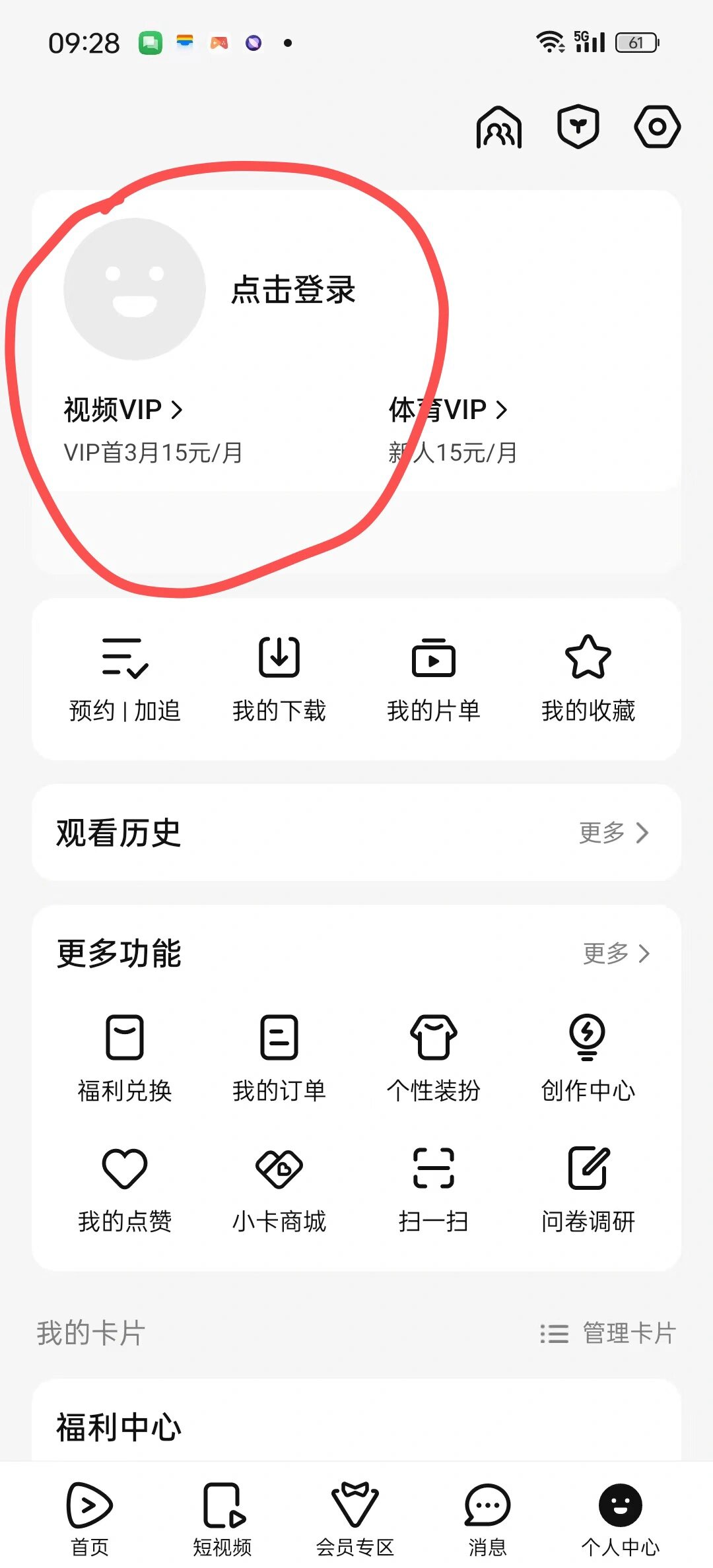This screenshot has width=713, height=1568.
Task: Open 我的下载 downloads
Action: 279,679
